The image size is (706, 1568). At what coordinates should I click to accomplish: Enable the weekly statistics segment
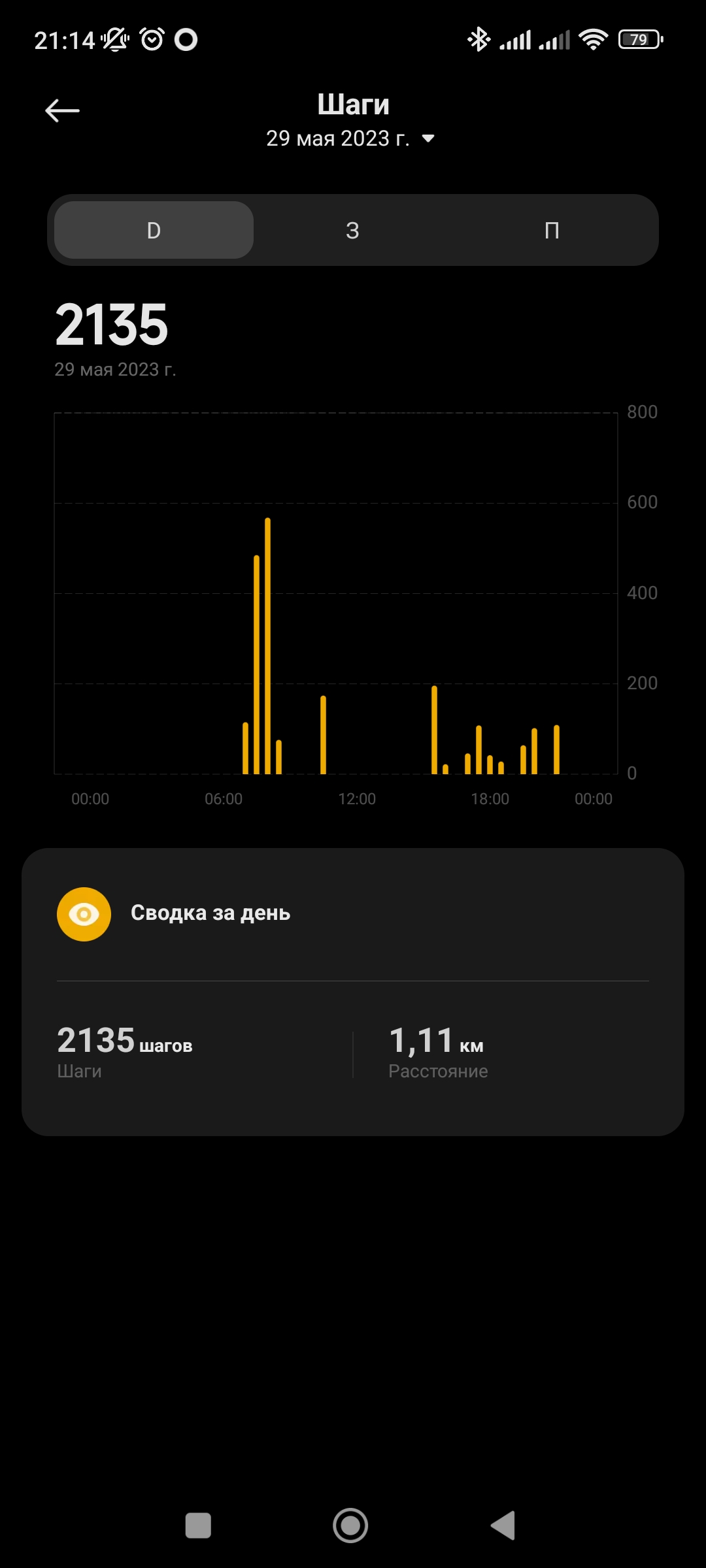click(352, 230)
